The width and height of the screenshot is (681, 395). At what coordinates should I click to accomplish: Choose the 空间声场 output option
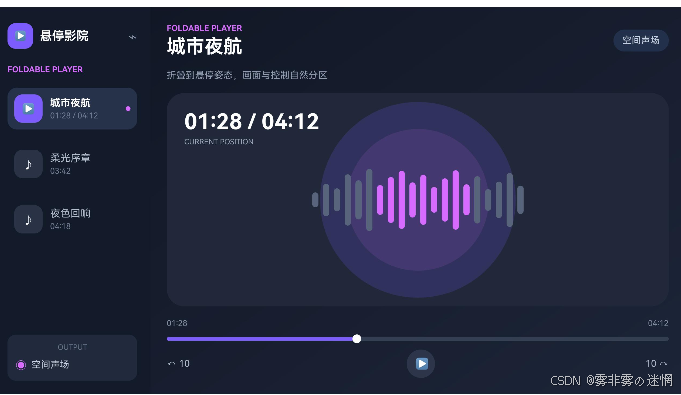point(45,365)
